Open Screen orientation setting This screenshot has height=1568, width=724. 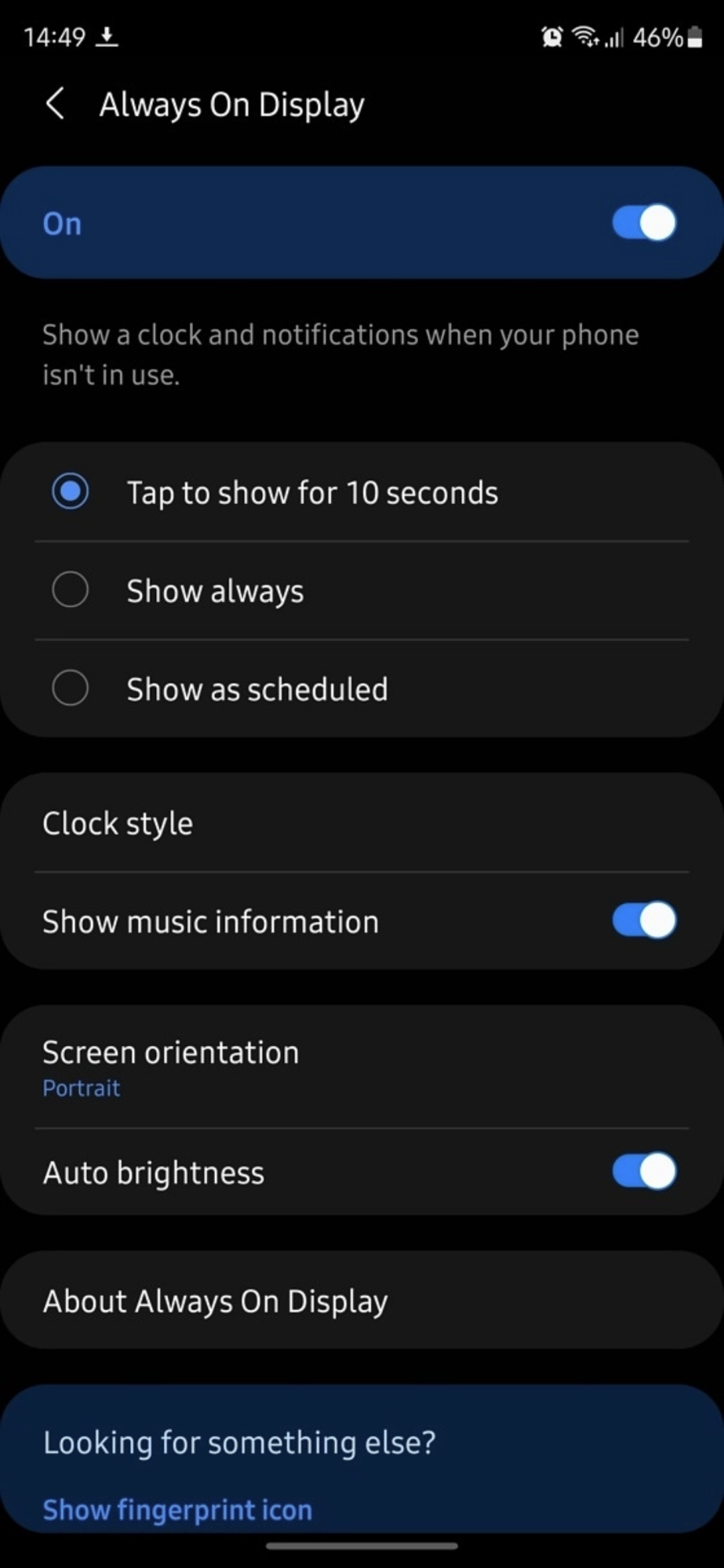[x=171, y=1066]
